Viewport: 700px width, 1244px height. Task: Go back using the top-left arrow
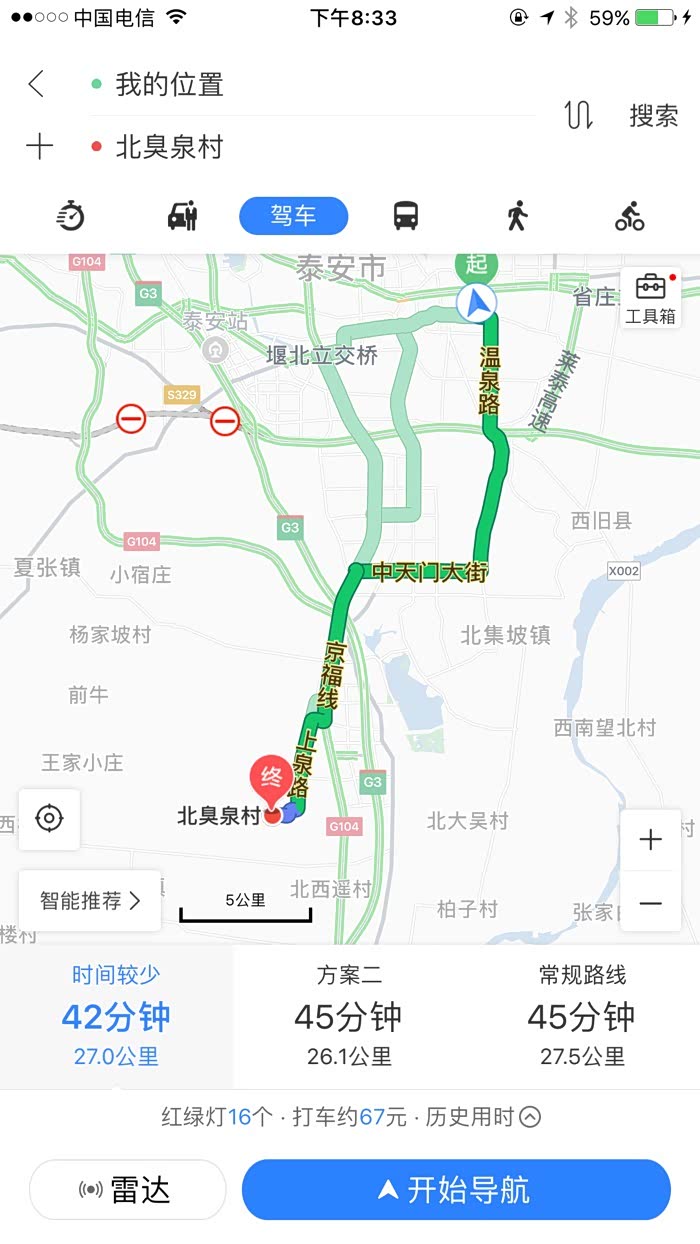[x=36, y=84]
